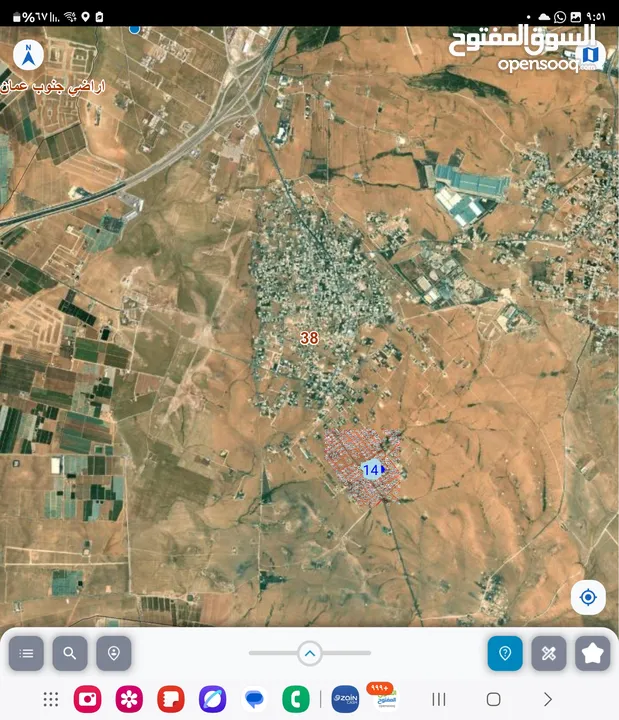Select the marker labeled 14

(371, 469)
